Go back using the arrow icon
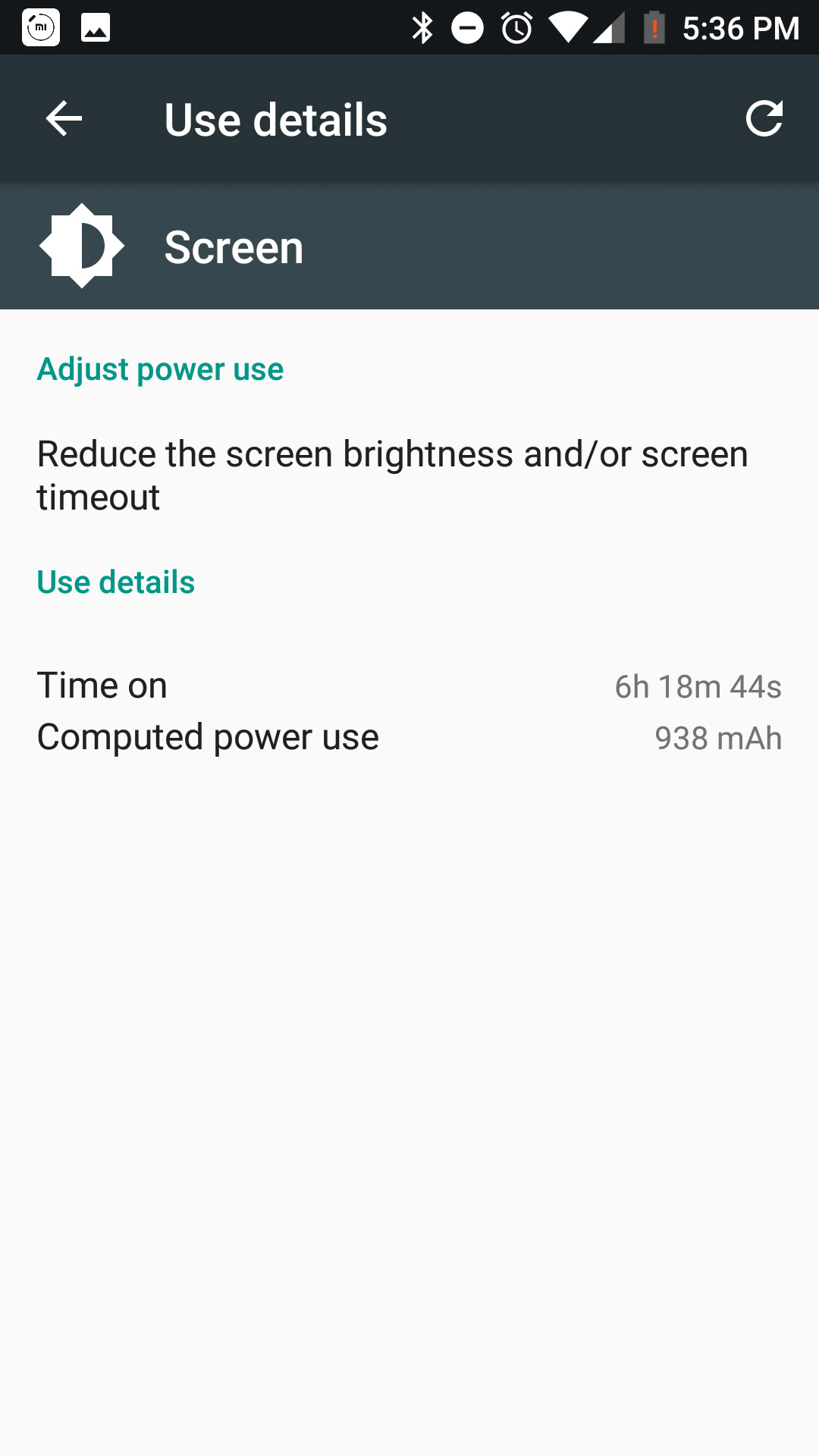 64,119
